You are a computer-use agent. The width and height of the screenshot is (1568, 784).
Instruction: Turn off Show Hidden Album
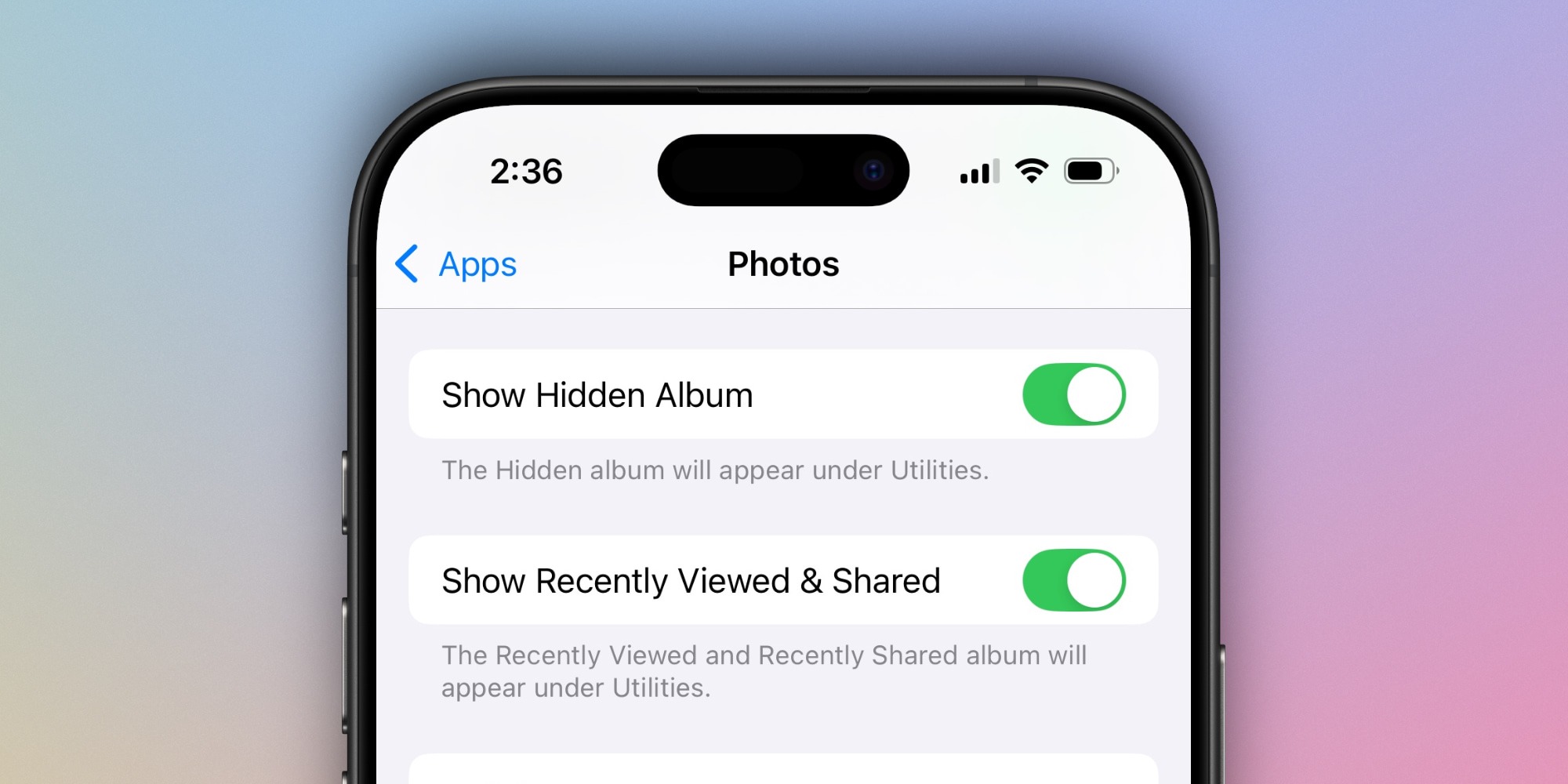click(x=1073, y=394)
